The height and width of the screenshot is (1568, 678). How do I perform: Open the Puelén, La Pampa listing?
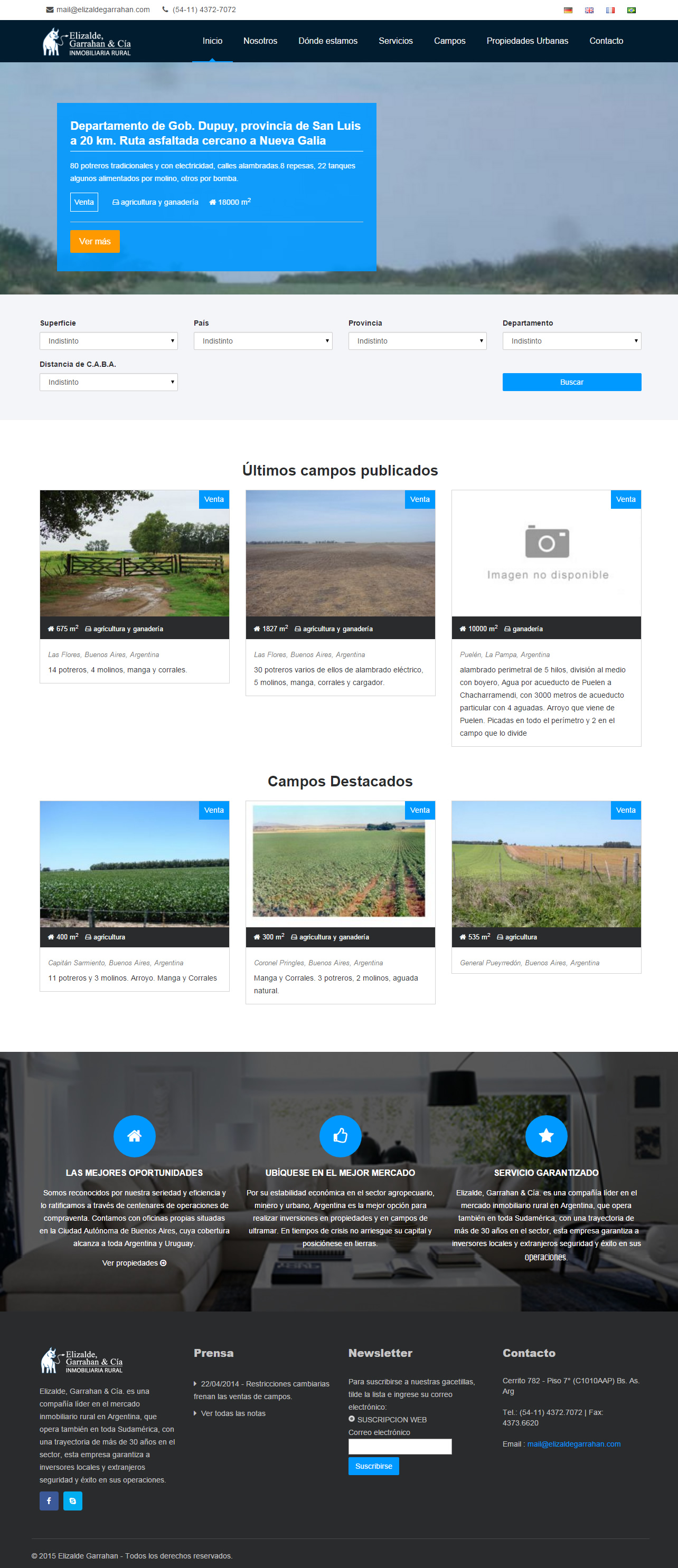tap(546, 553)
